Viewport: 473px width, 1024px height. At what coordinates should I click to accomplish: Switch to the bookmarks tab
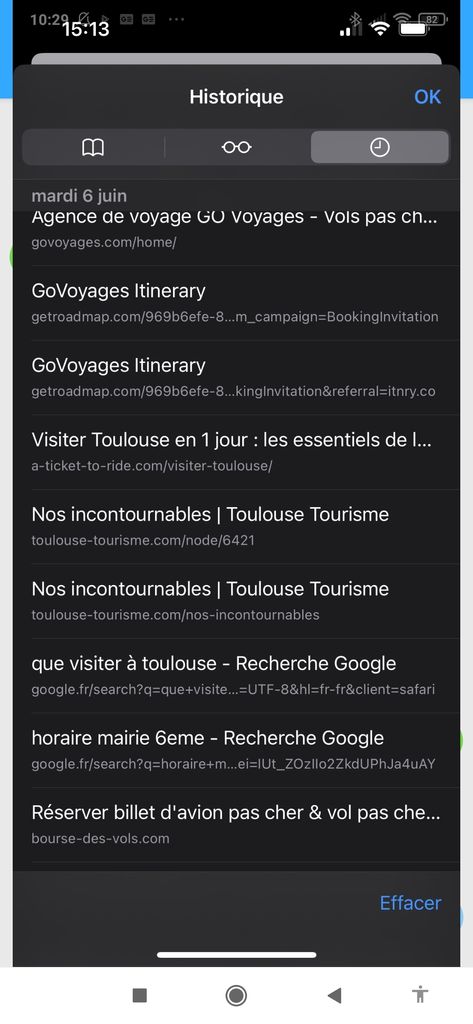pos(93,148)
